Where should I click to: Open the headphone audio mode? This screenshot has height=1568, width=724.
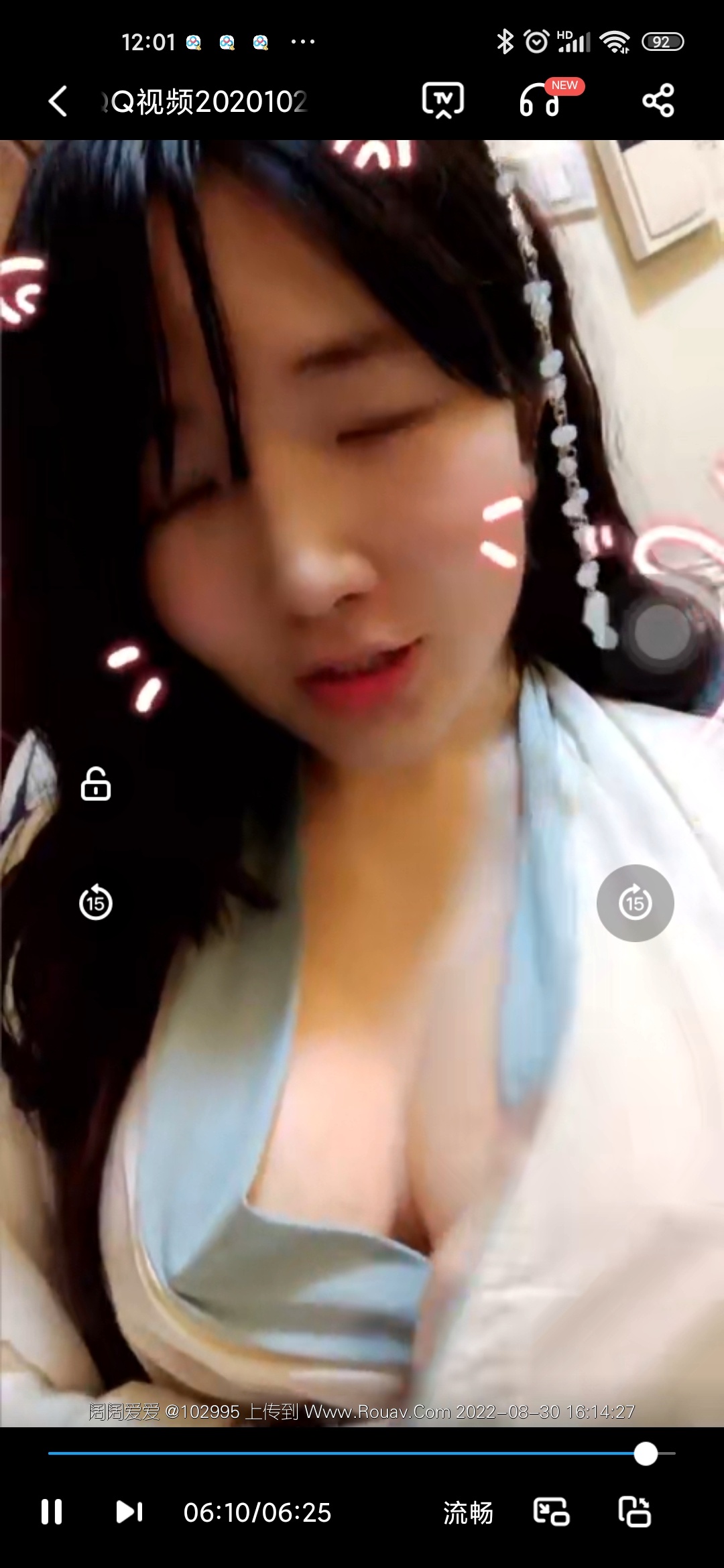pyautogui.click(x=540, y=101)
